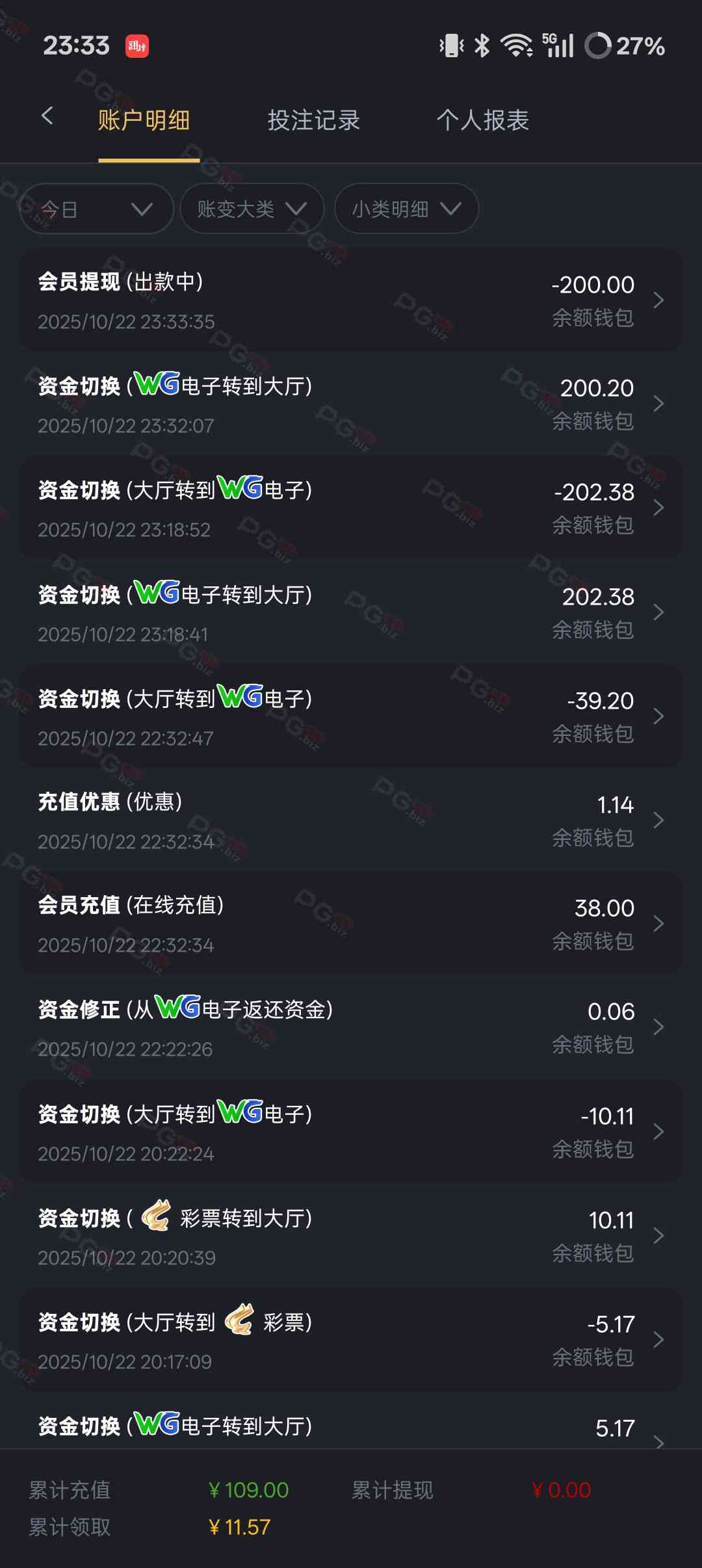This screenshot has width=702, height=1568.
Task: Open the -39.20 transfer to WG电子
Action: [351, 717]
